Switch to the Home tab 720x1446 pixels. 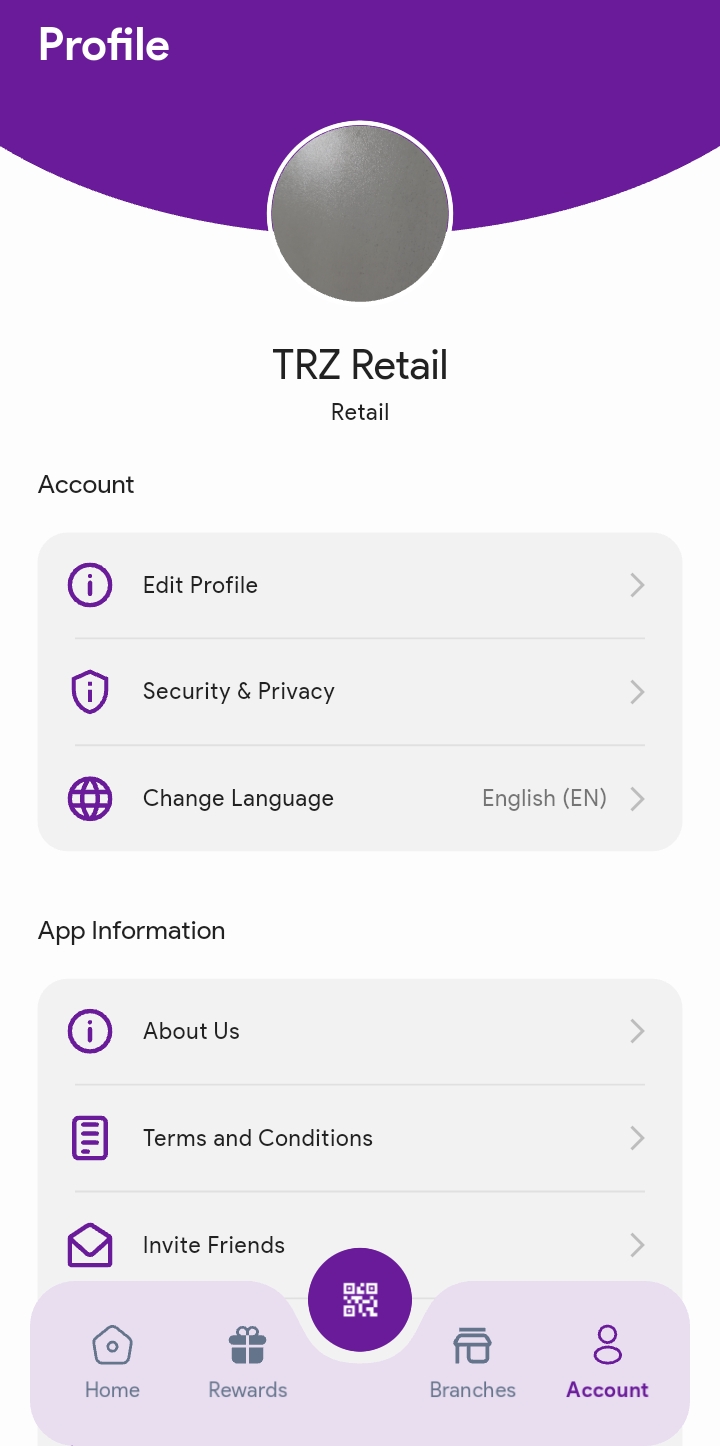(x=112, y=1362)
